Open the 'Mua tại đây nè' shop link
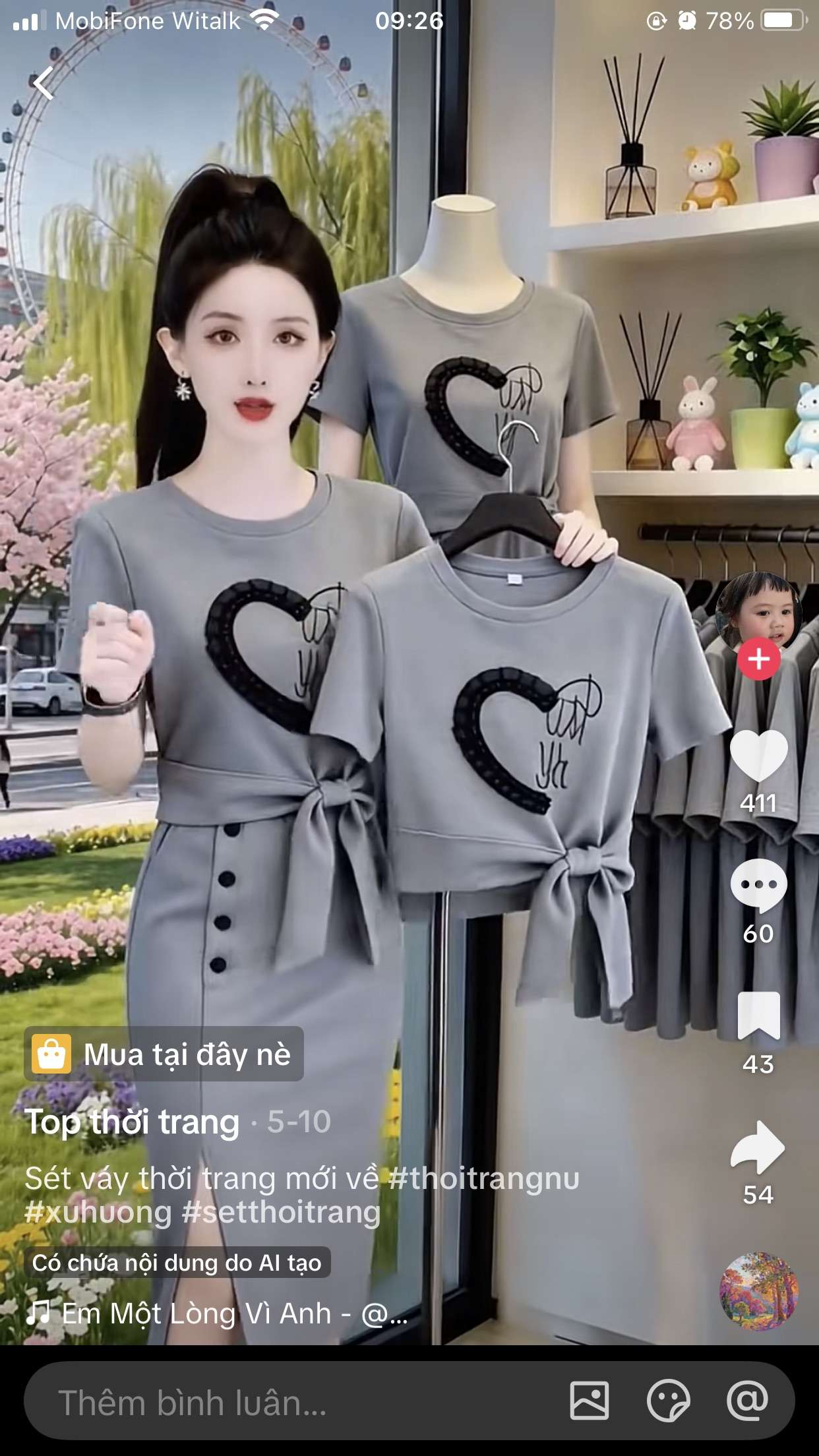Image resolution: width=819 pixels, height=1456 pixels. [x=164, y=1054]
